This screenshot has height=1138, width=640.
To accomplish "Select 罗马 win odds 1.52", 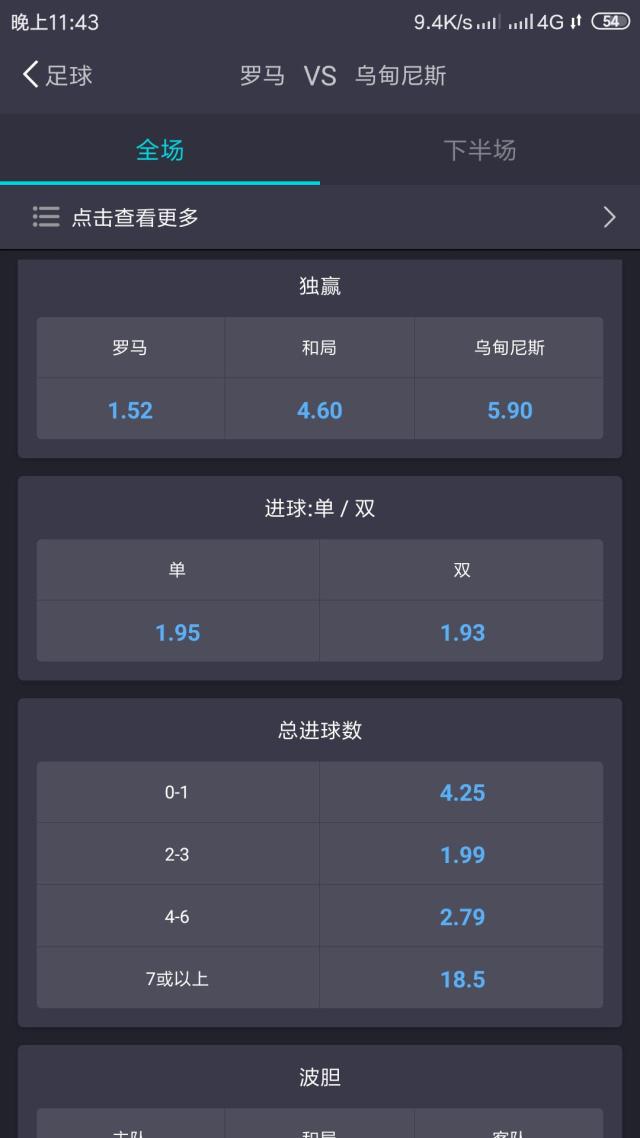I will point(130,410).
